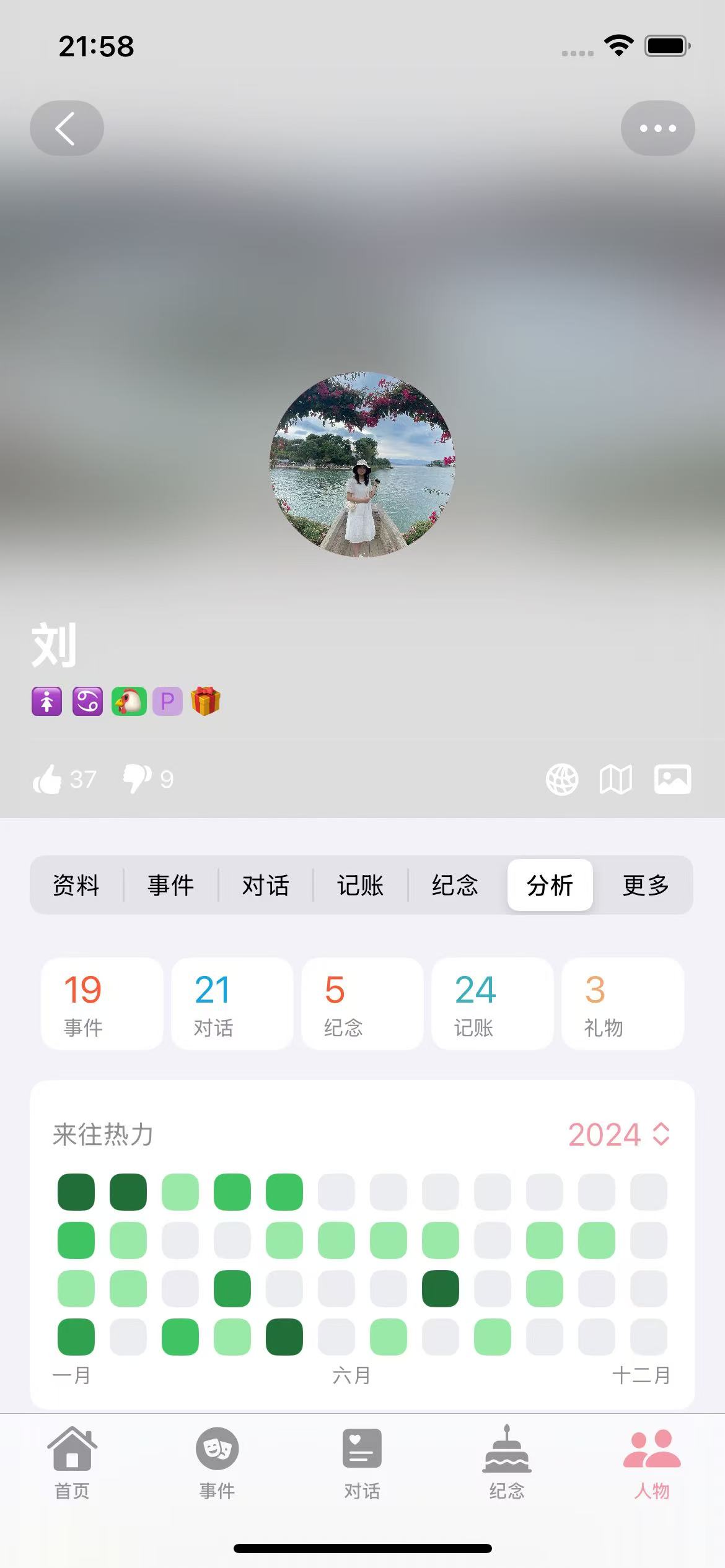Go to the 首页 tab
Viewport: 725px width, 1568px height.
coord(72,1462)
